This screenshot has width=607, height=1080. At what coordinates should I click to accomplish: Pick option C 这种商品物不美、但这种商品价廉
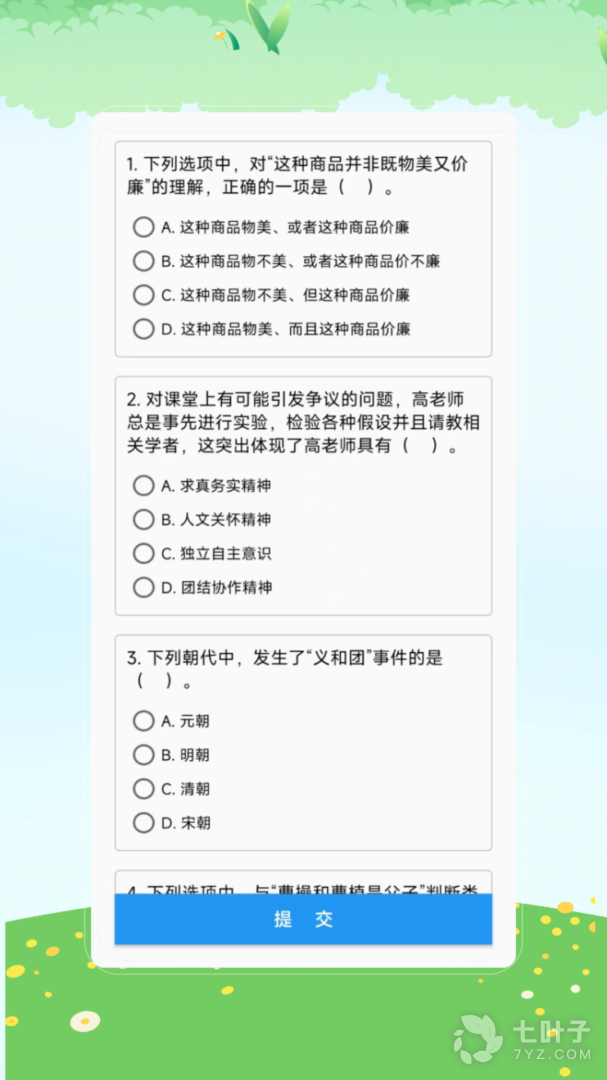click(144, 295)
